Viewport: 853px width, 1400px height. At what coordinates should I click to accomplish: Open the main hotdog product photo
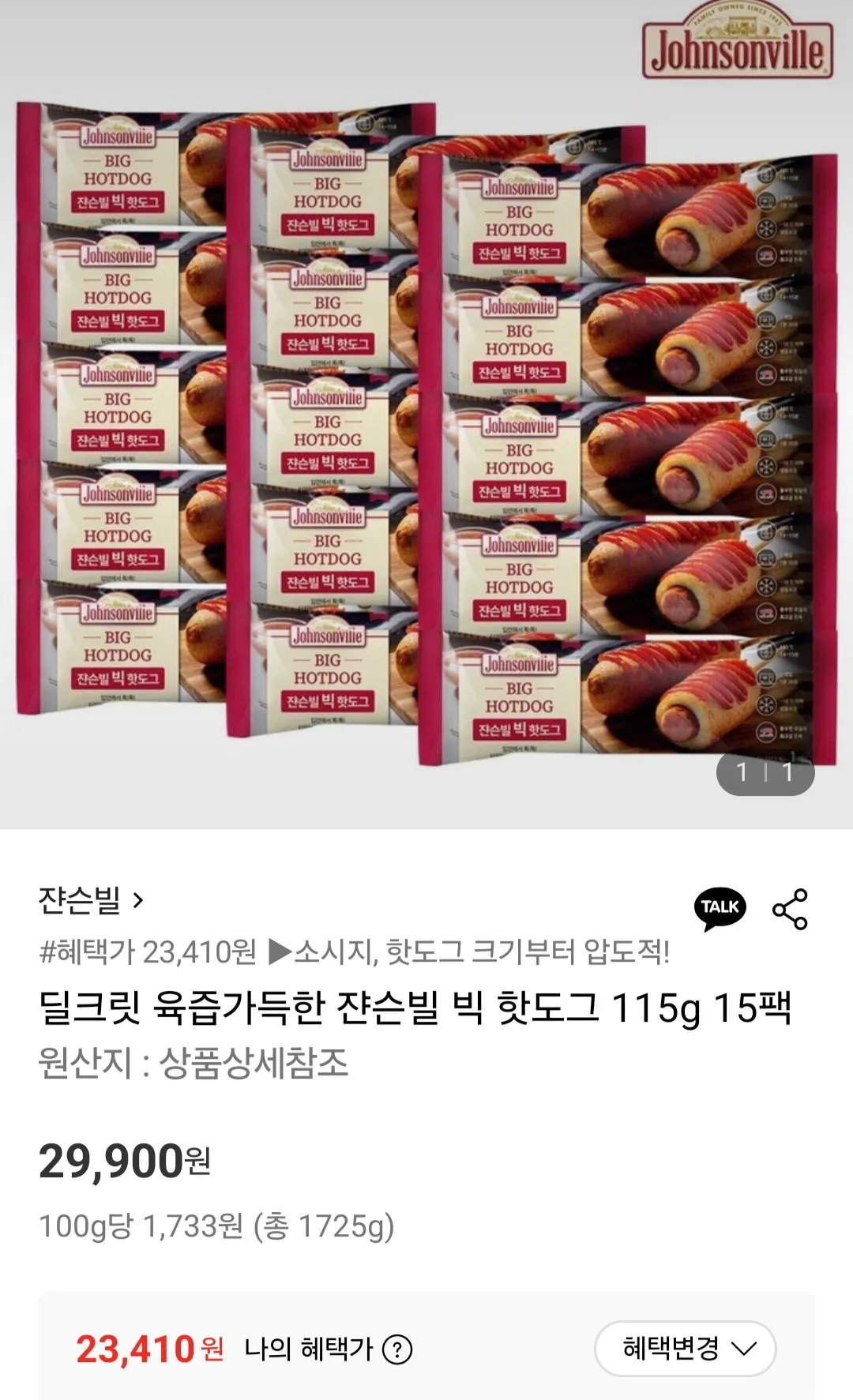426,434
